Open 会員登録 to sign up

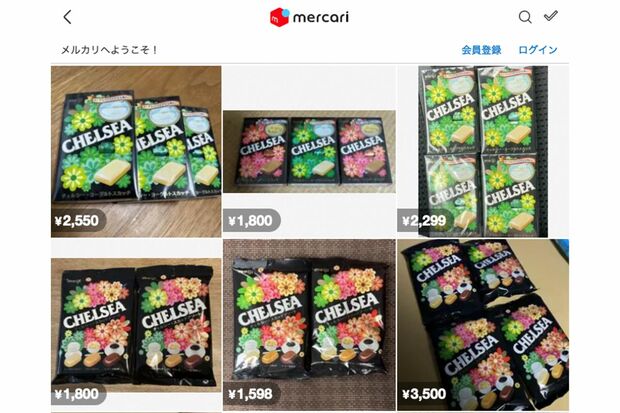(x=481, y=49)
